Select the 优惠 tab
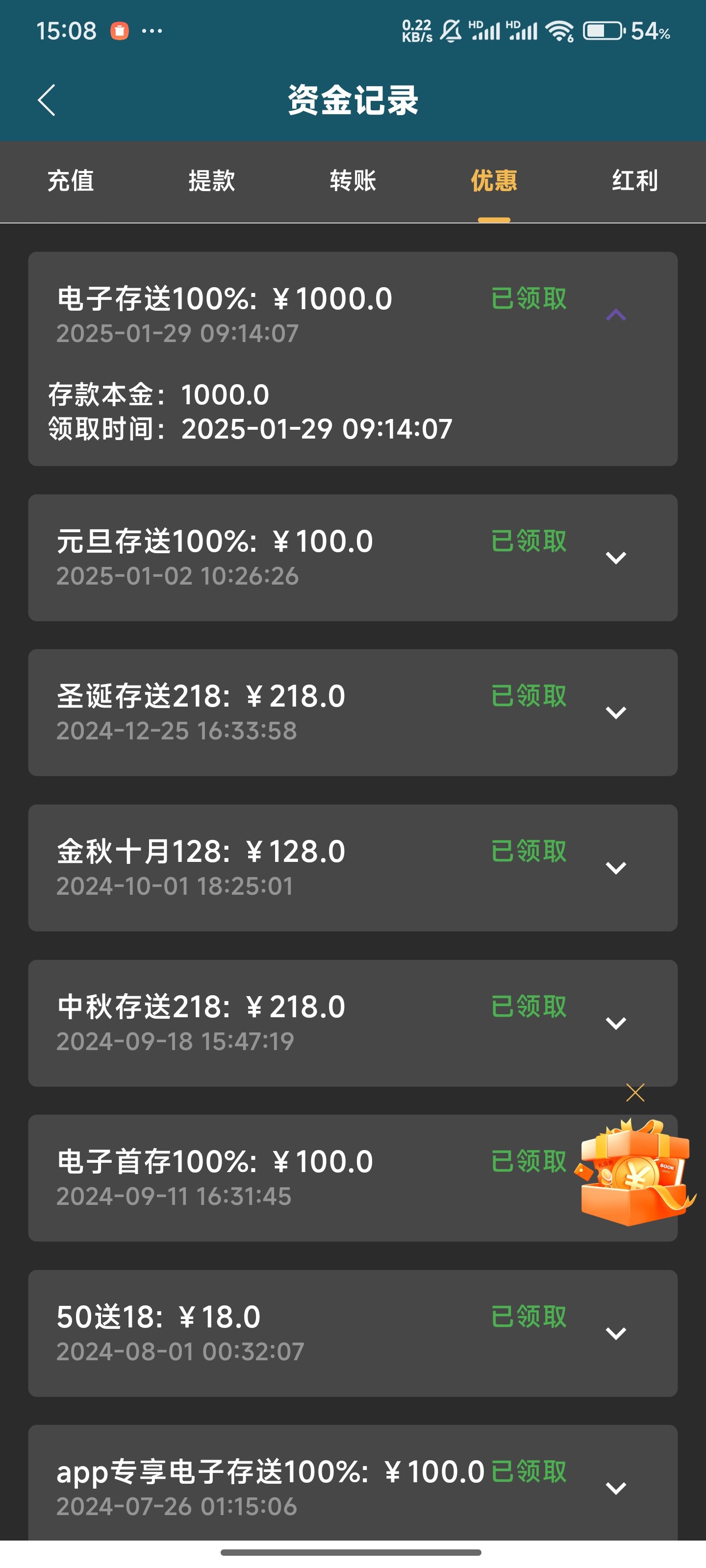The image size is (706, 1568). (493, 181)
